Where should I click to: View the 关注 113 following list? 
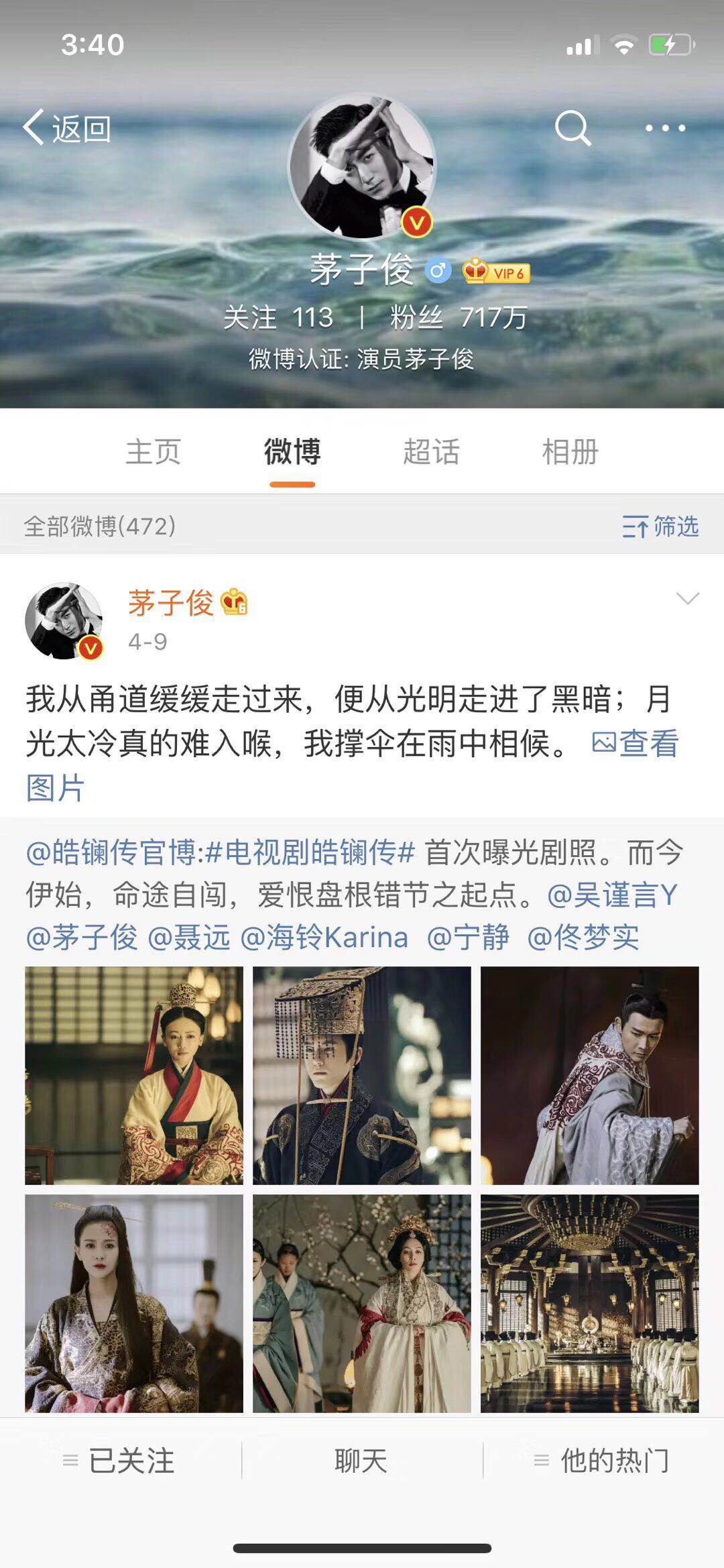point(278,317)
